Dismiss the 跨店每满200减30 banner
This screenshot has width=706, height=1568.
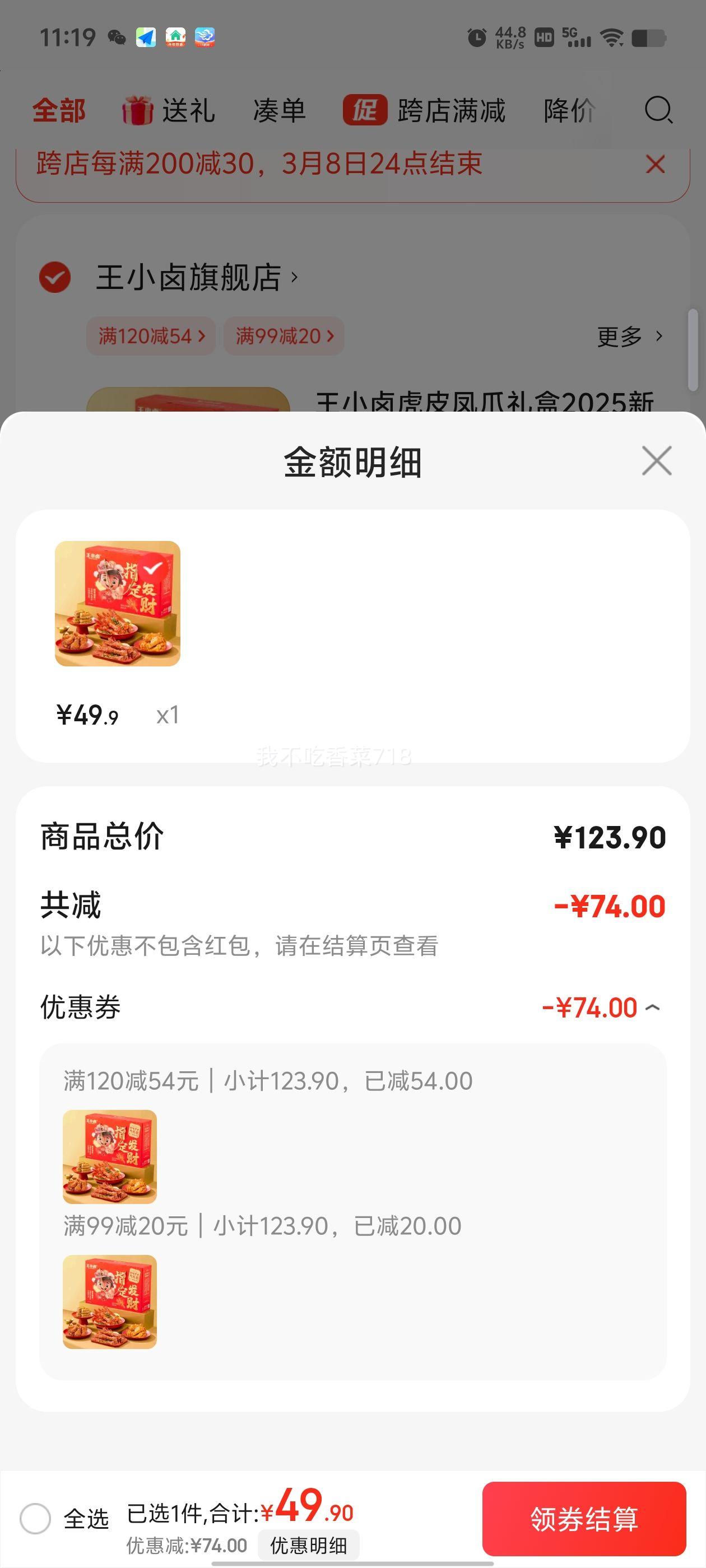pyautogui.click(x=656, y=164)
